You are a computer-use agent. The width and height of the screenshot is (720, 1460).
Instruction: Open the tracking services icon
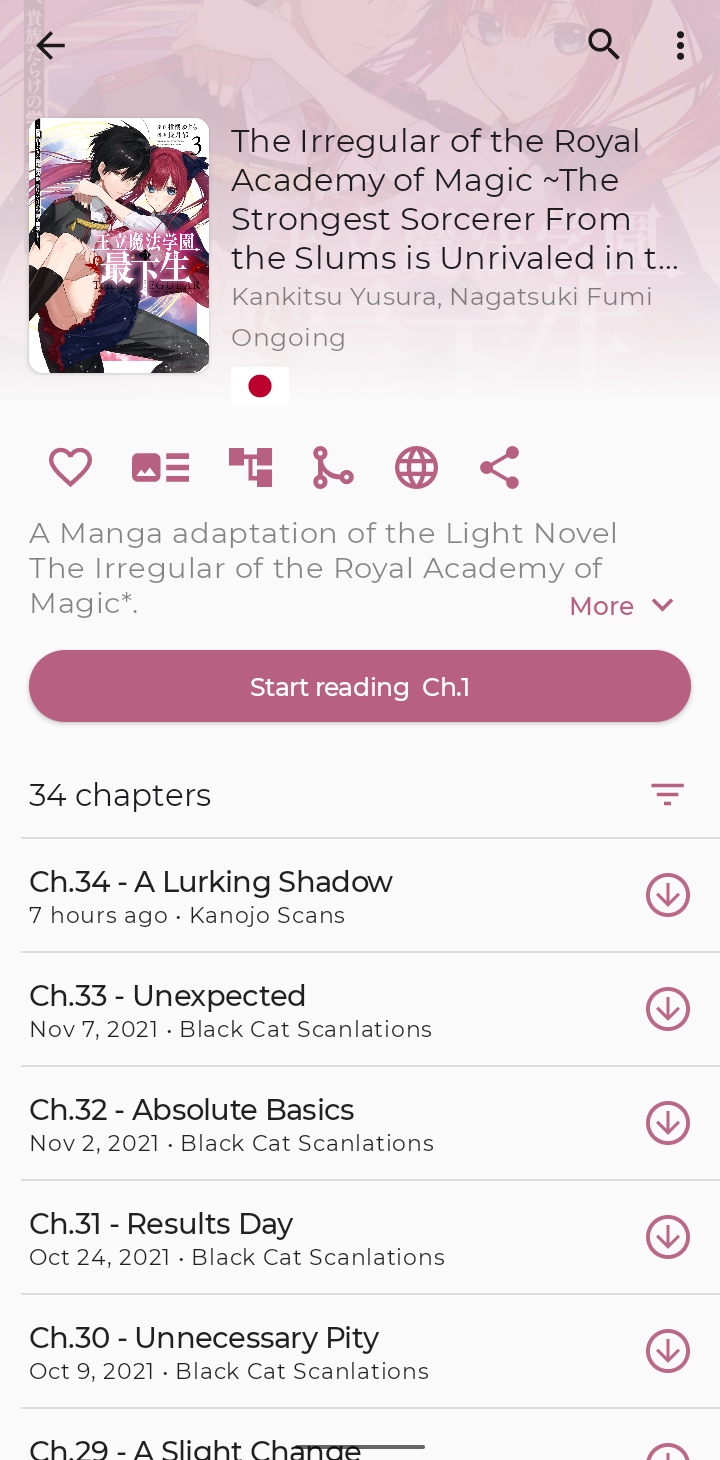[251, 465]
